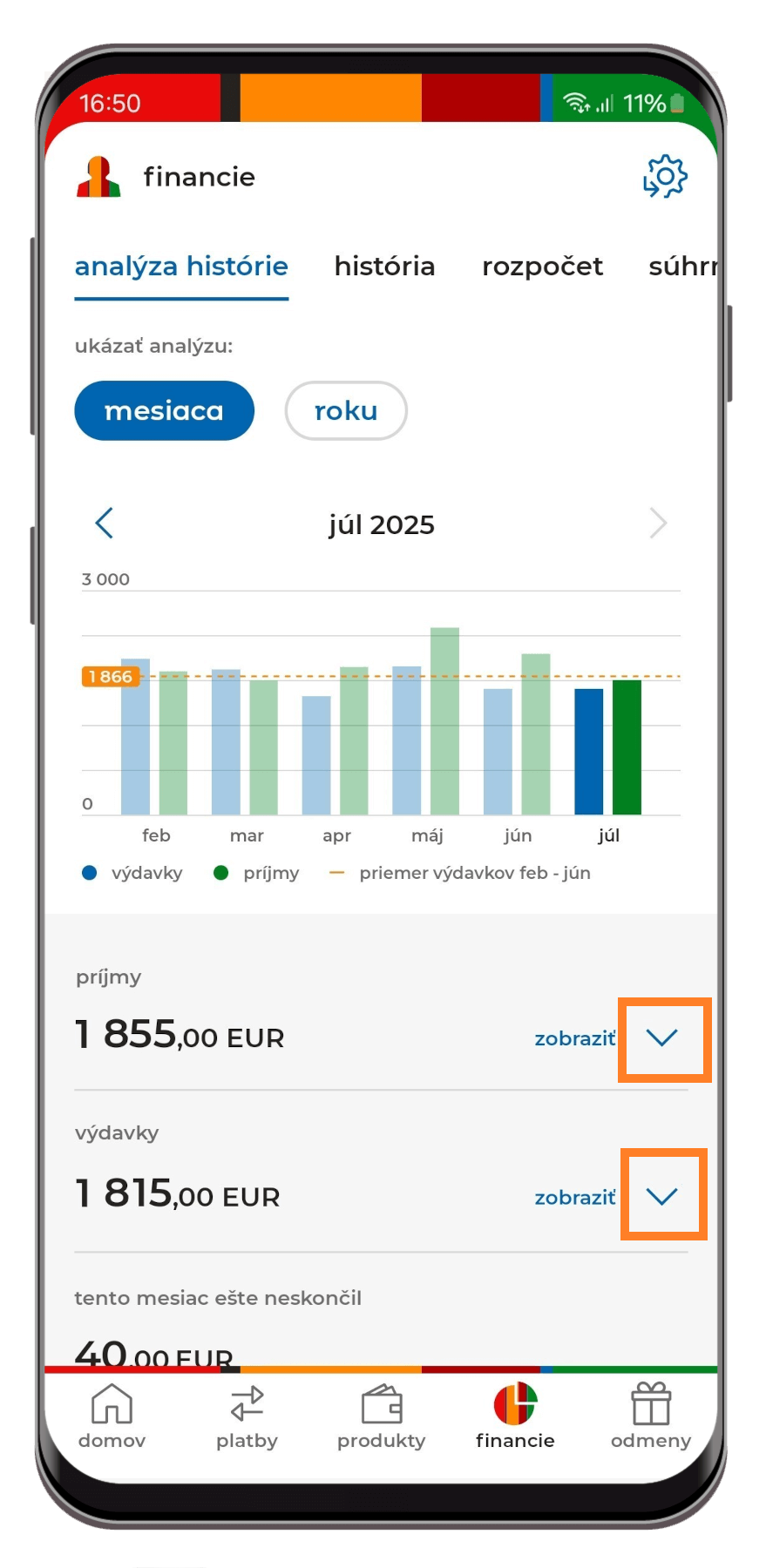Open odmeny in bottom navigation

(651, 1416)
